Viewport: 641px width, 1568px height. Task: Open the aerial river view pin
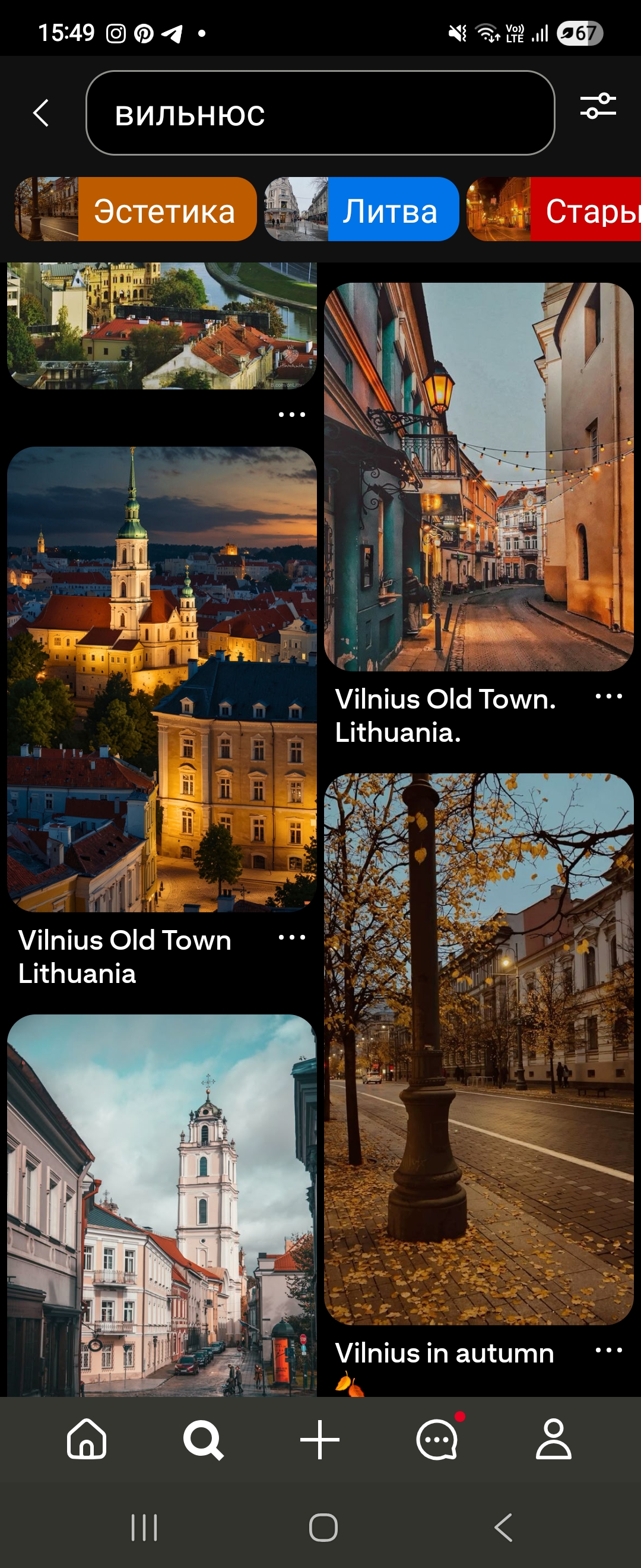(x=162, y=325)
